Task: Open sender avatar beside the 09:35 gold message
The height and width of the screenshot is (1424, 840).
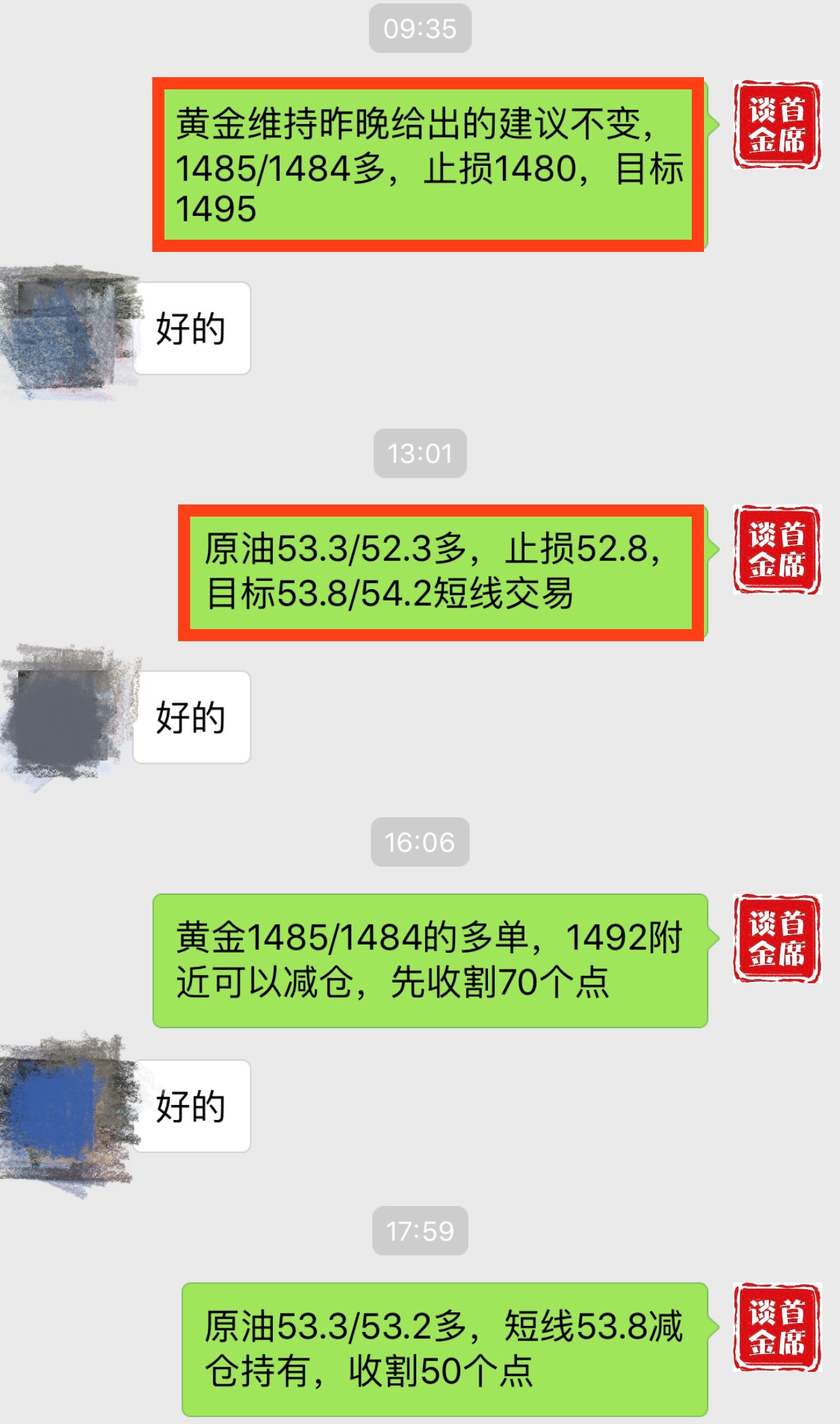Action: (777, 125)
